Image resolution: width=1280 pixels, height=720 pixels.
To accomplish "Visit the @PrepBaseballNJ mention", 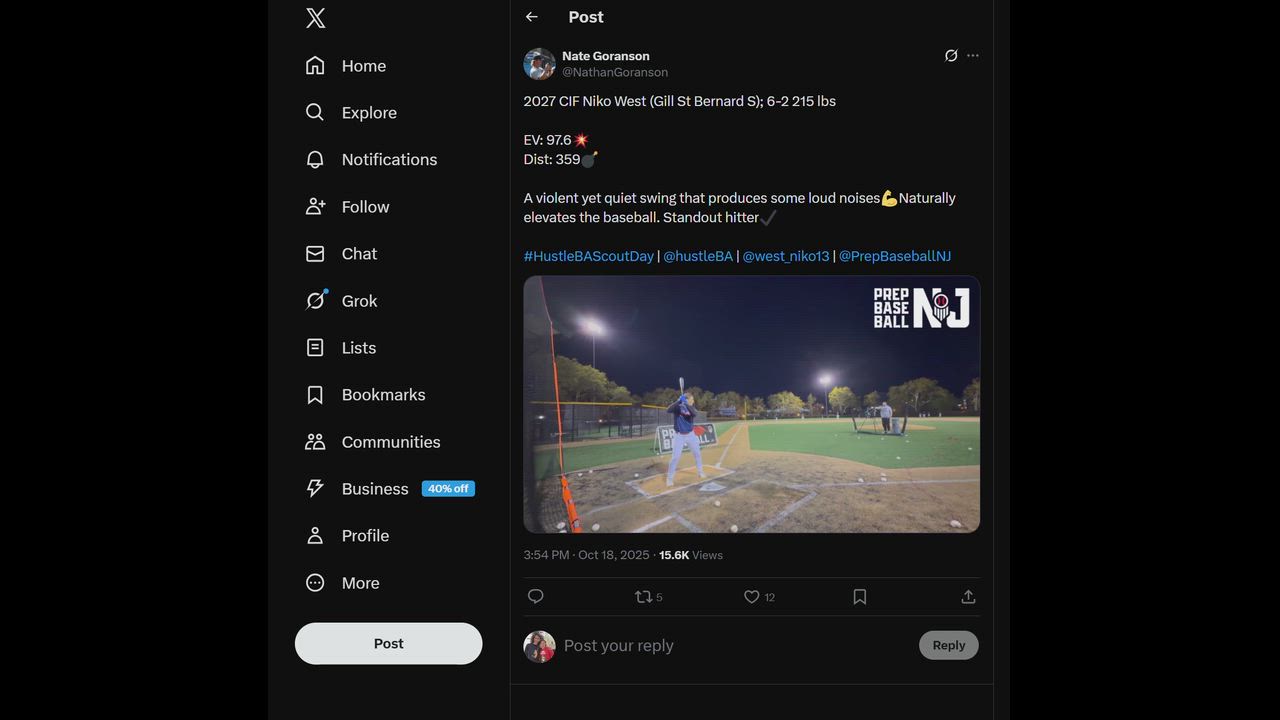I will pos(894,256).
